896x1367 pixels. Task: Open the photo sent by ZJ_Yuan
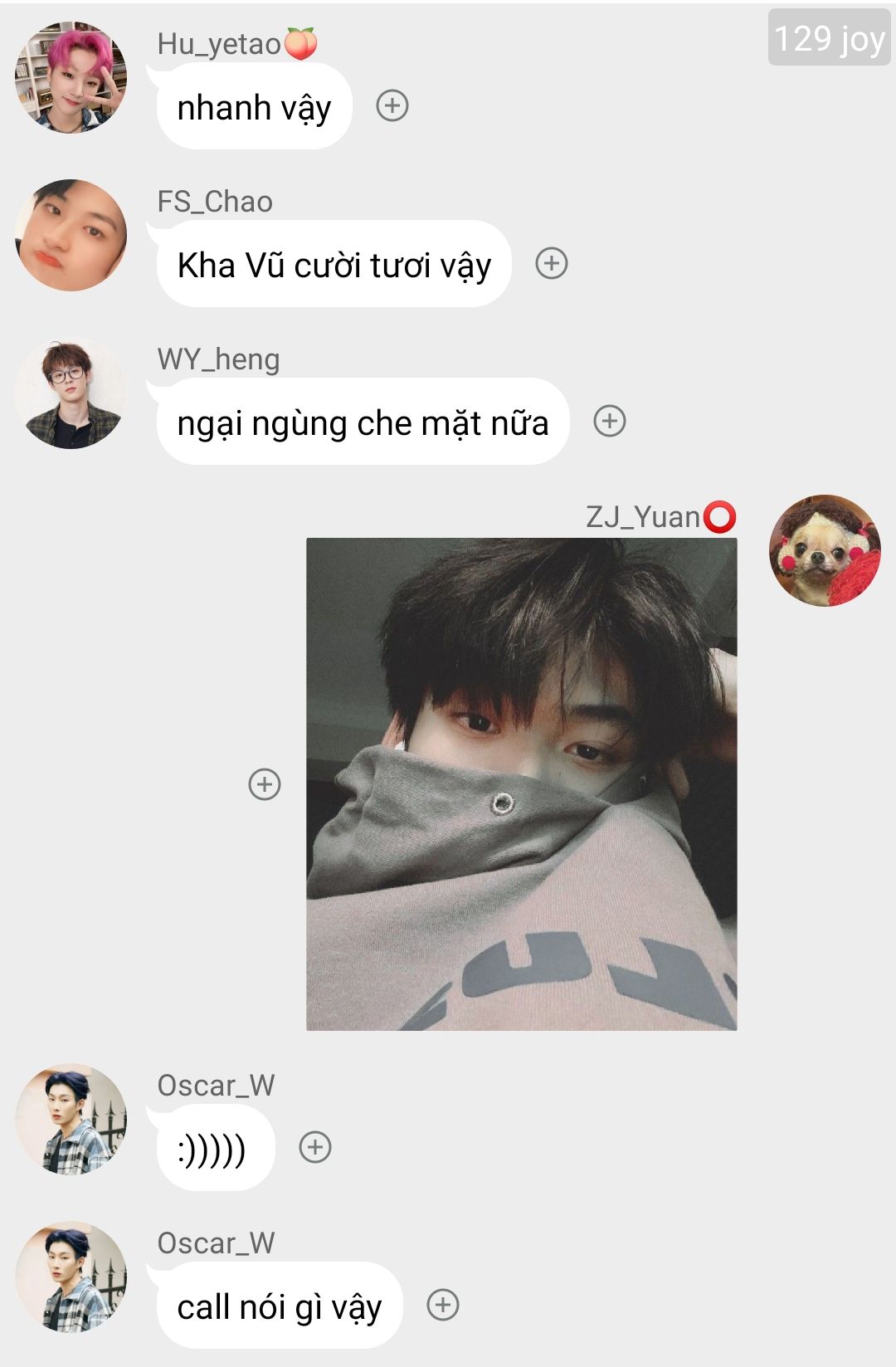pos(521,784)
